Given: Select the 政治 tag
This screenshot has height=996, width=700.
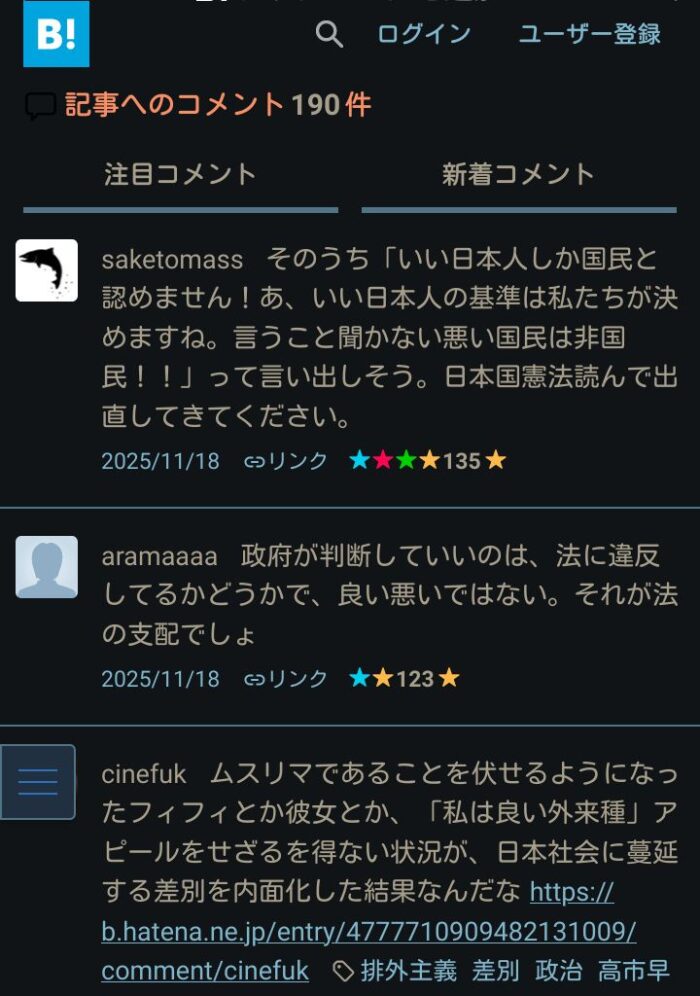Looking at the screenshot, I should (x=558, y=970).
